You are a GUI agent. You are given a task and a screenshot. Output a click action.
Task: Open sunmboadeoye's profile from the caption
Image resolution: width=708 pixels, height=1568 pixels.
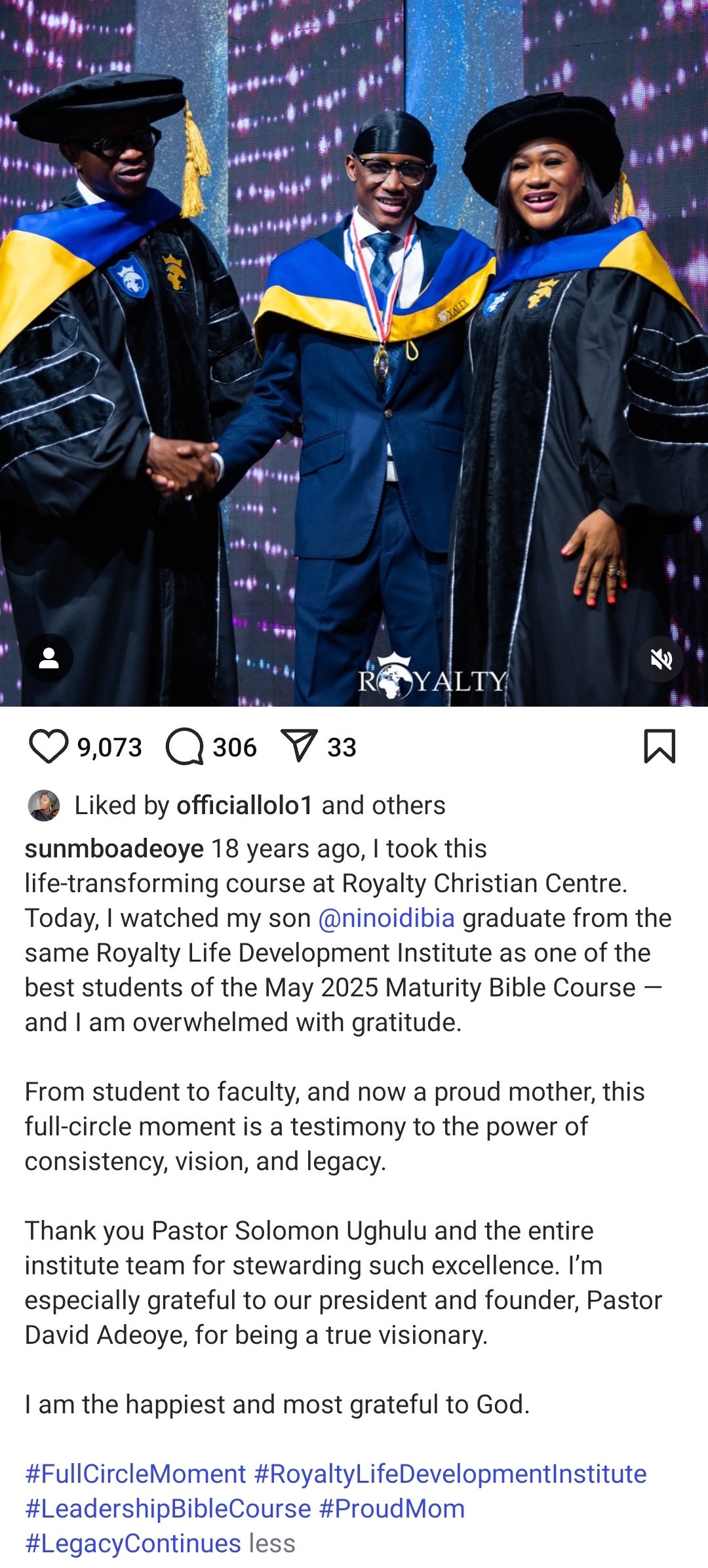point(114,849)
